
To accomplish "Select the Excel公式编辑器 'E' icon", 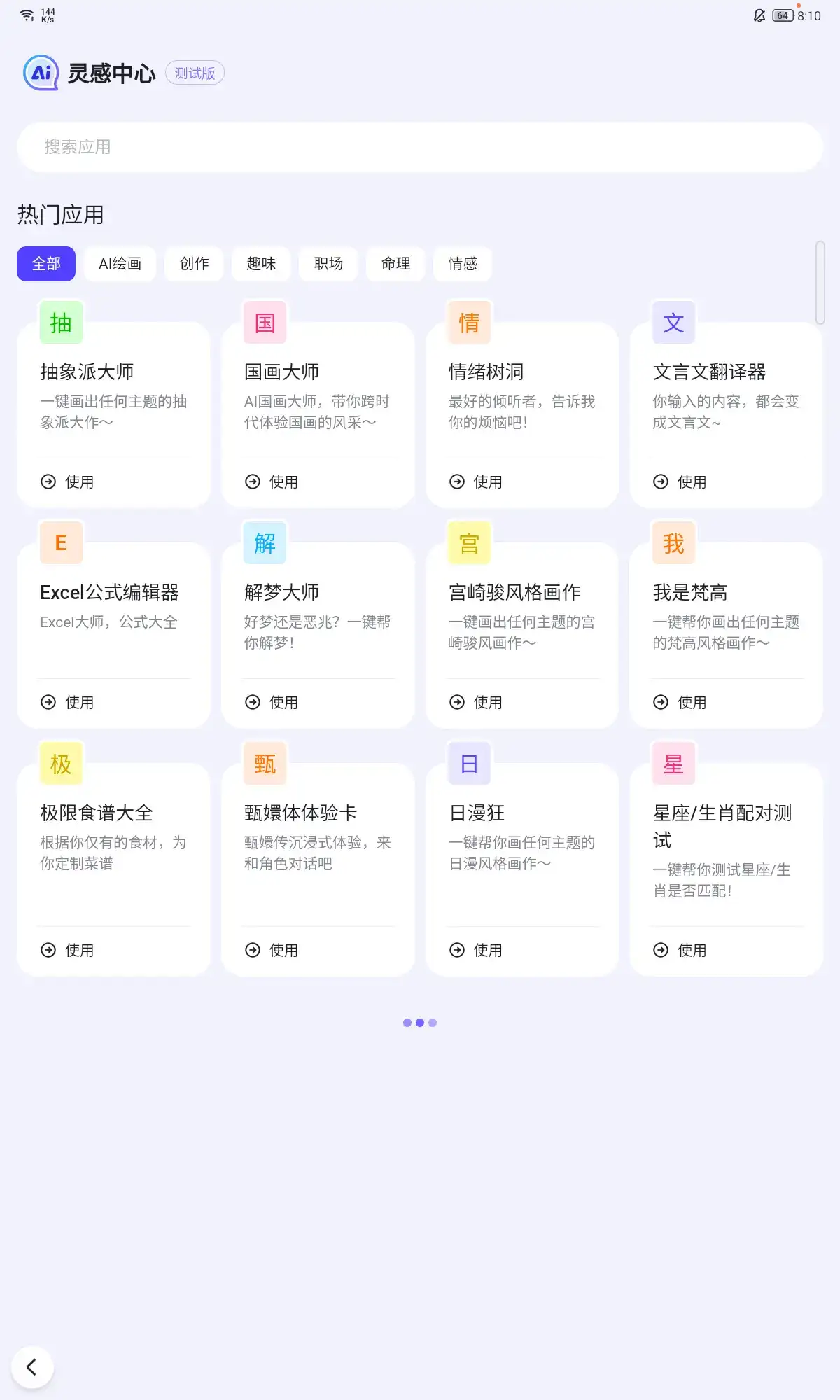I will [x=60, y=542].
